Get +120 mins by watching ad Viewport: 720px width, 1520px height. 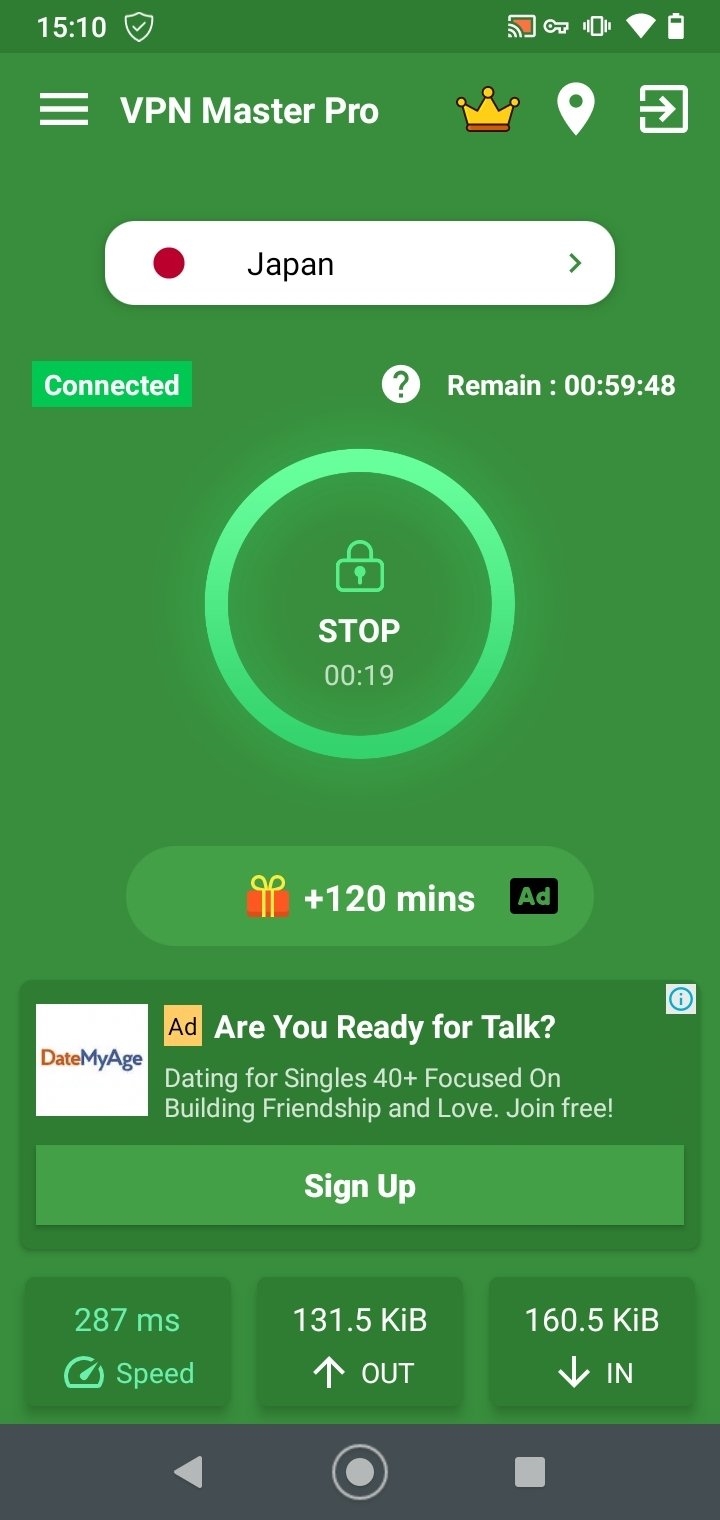point(360,897)
